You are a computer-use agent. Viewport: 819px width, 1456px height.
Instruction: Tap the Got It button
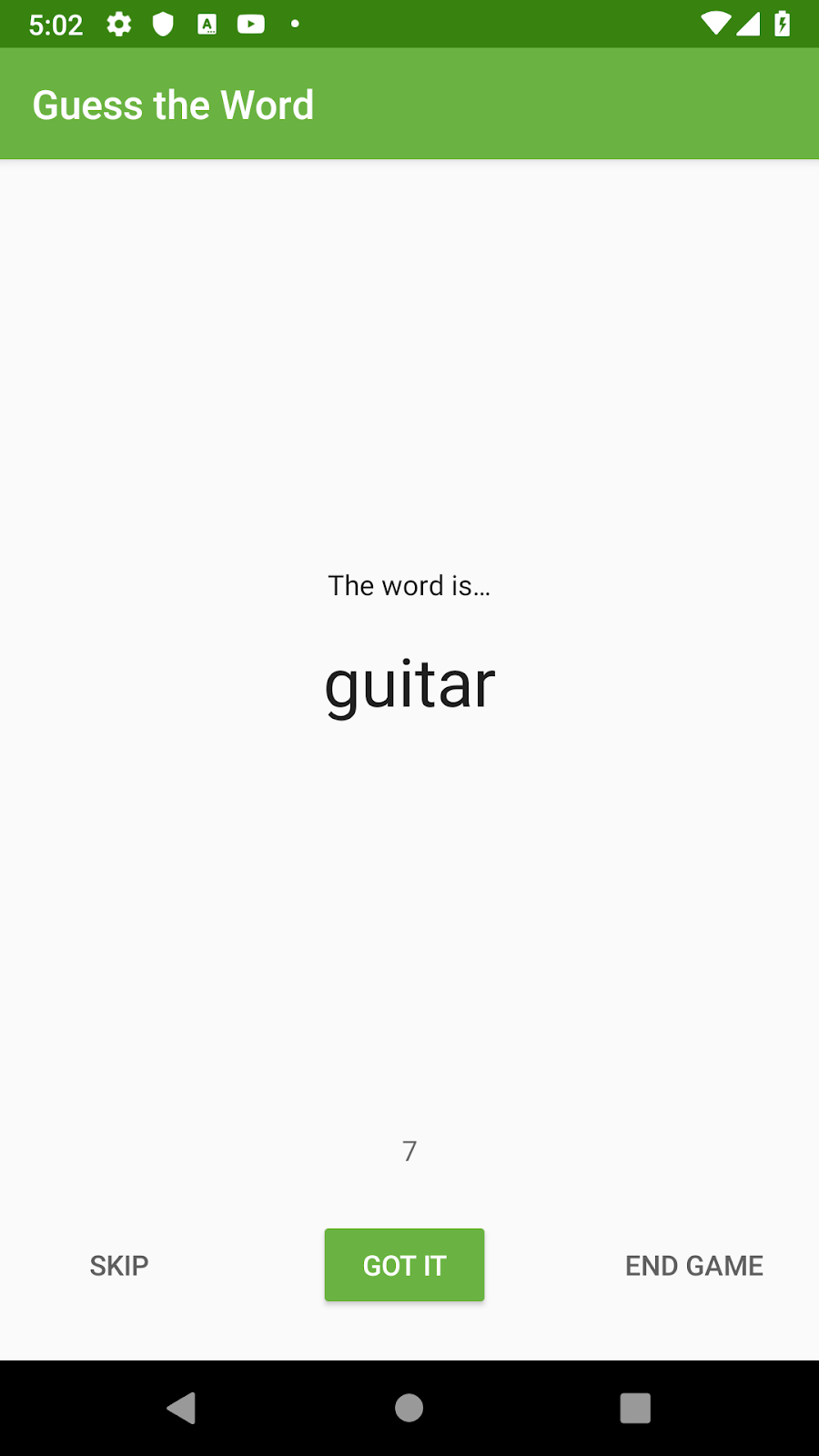click(404, 1265)
